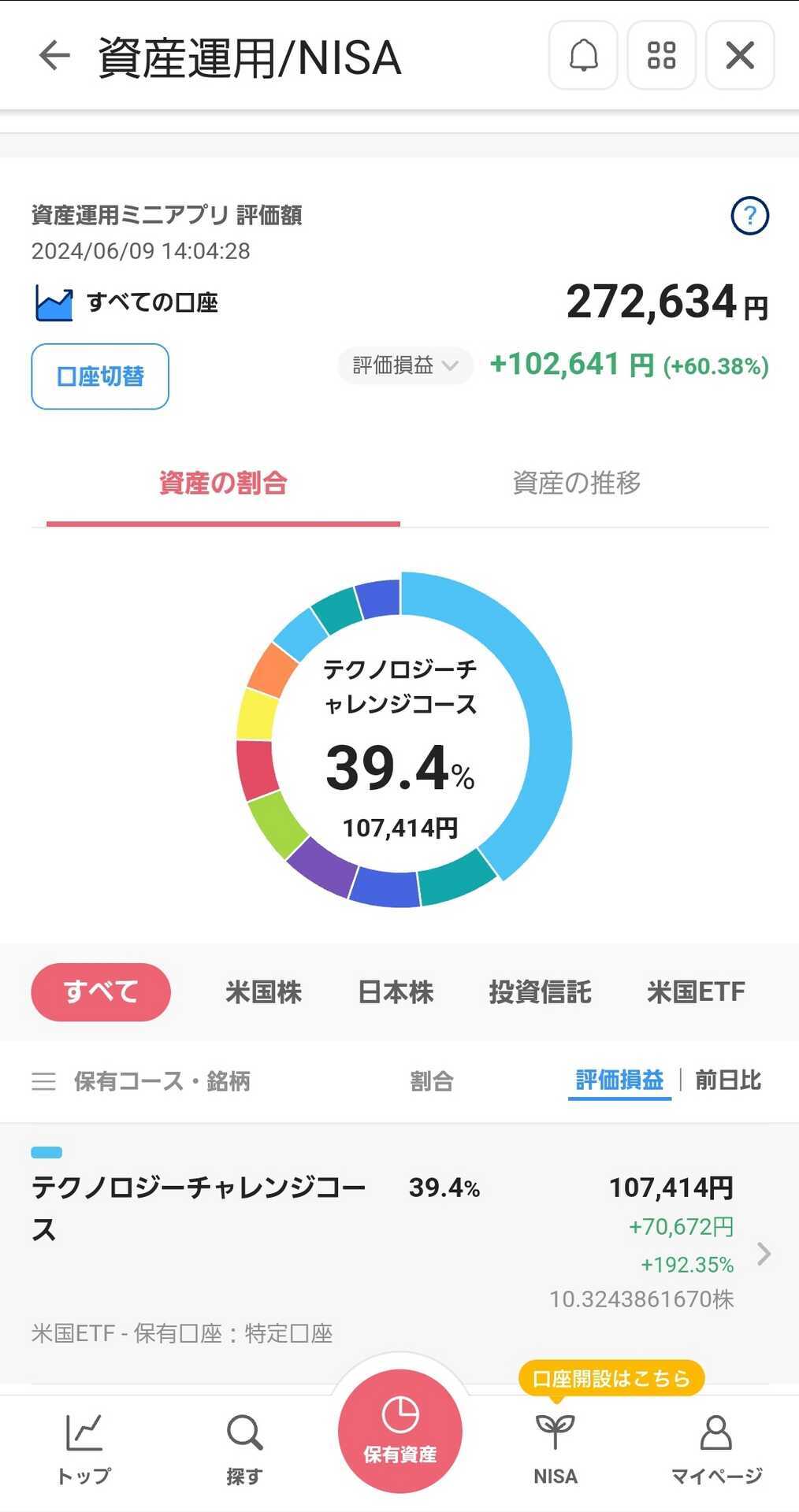Tap the 口座切替 button
This screenshot has width=799, height=1512.
[100, 376]
